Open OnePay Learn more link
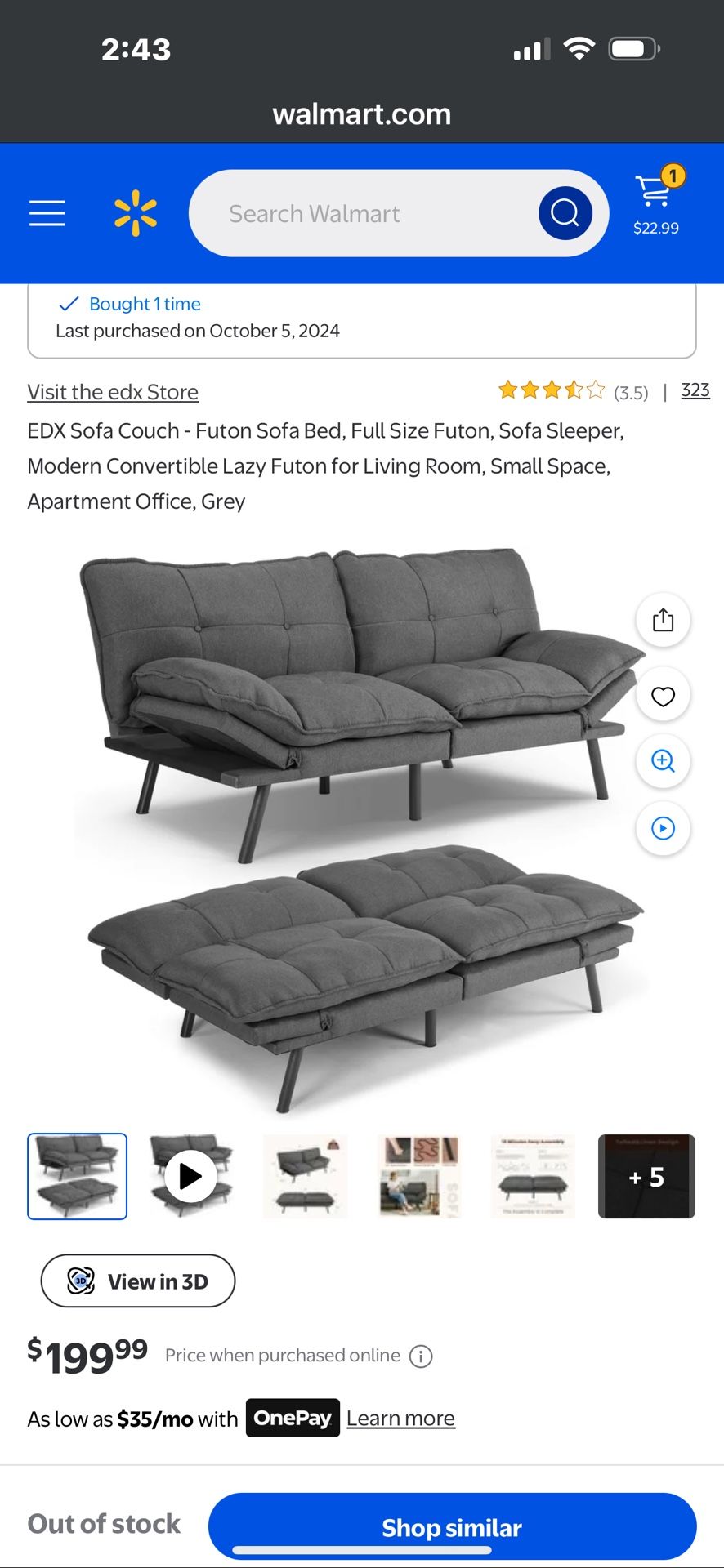Screen dimensions: 724x1568 (400, 1419)
